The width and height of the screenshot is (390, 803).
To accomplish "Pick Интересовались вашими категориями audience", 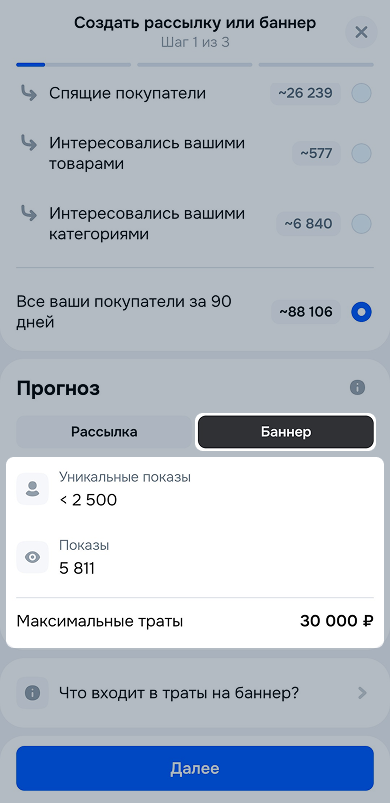I will point(361,224).
